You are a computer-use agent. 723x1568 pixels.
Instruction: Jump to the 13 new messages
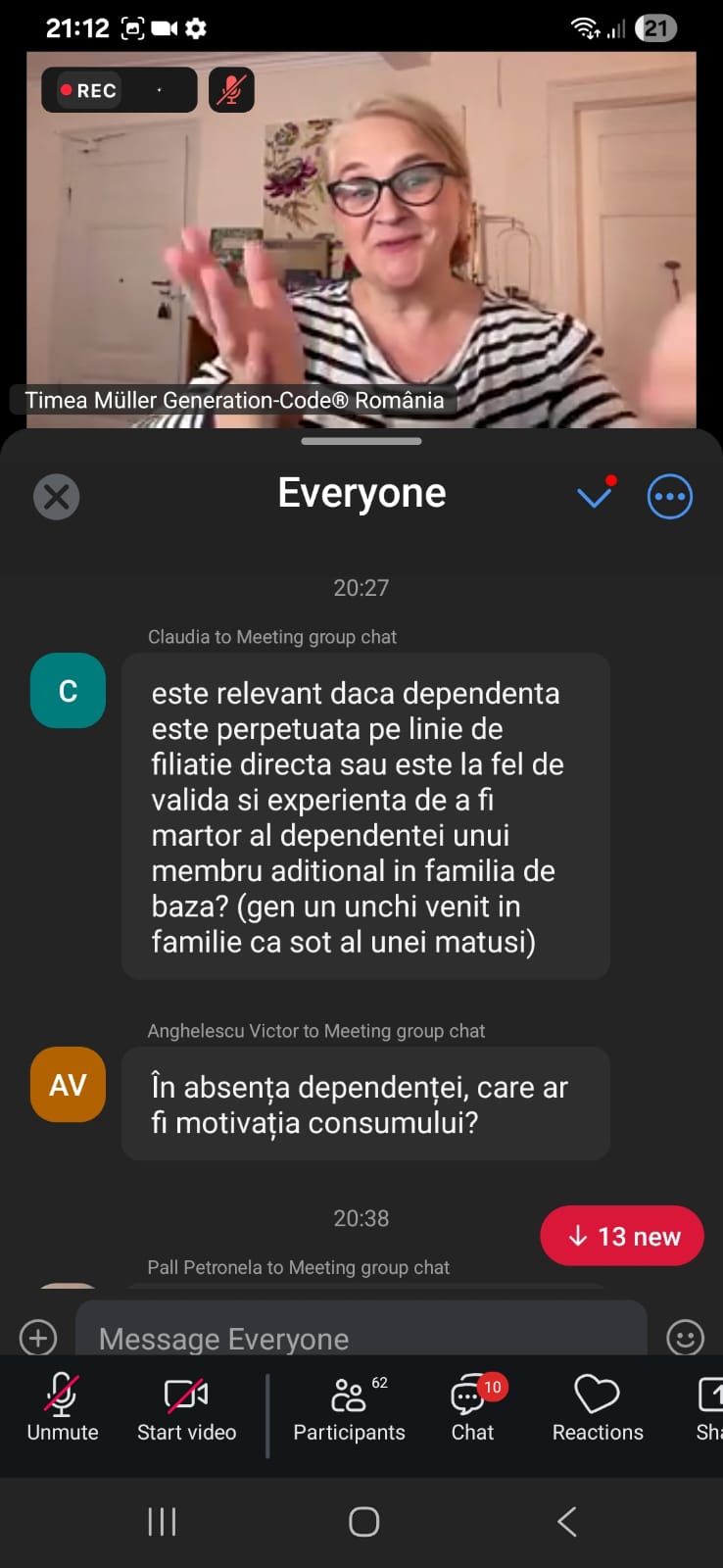coord(622,1236)
